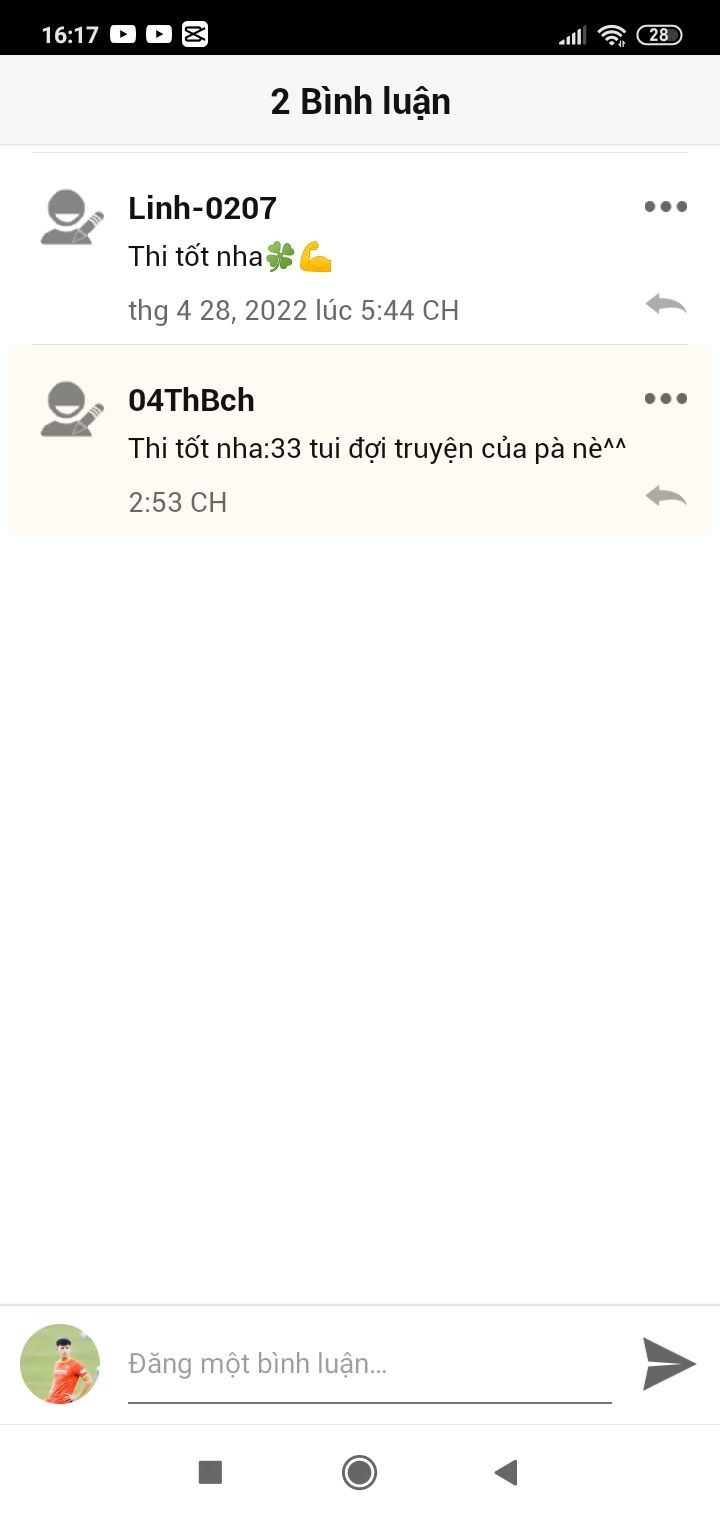Open 04ThBch's profile avatar
The image size is (720, 1520).
click(x=71, y=409)
